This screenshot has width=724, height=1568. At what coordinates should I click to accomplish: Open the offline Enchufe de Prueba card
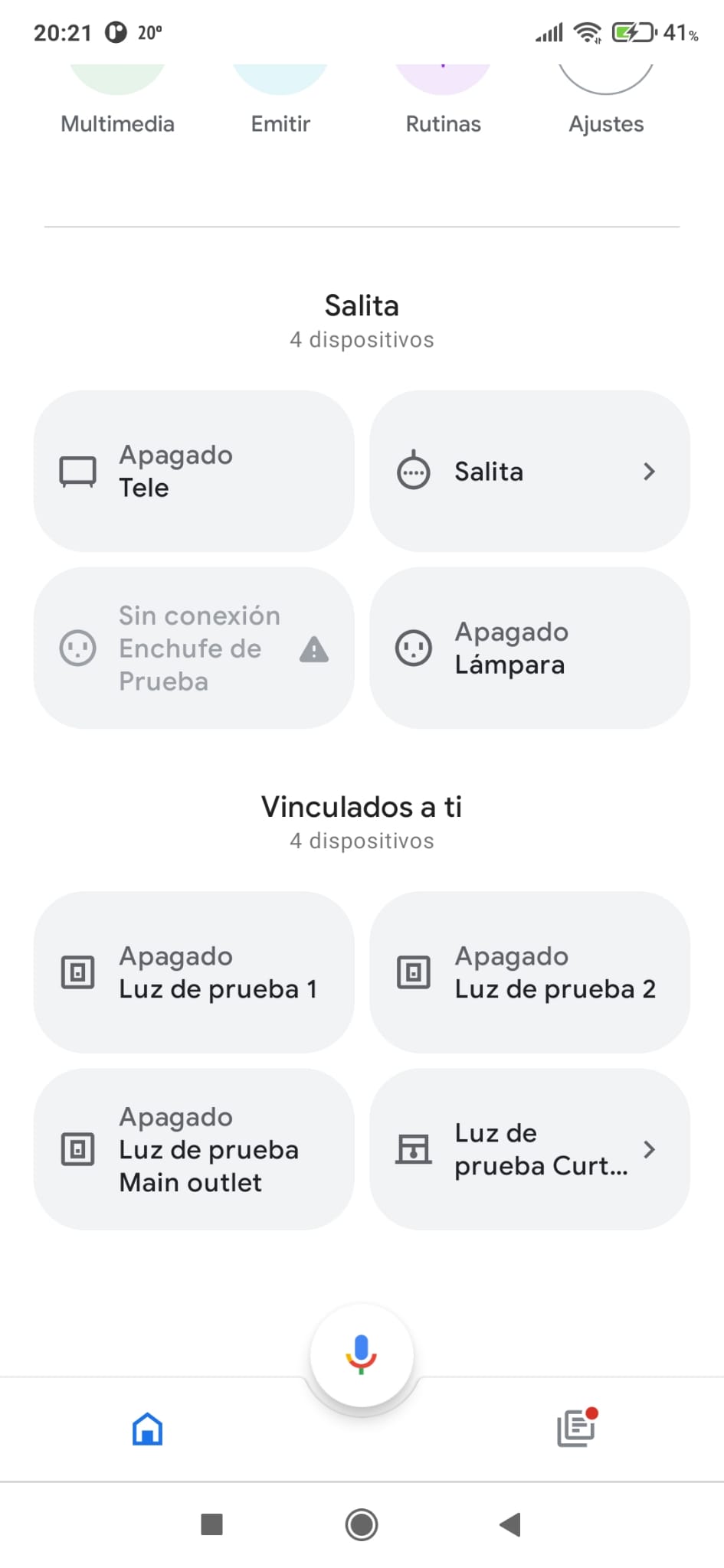click(194, 648)
